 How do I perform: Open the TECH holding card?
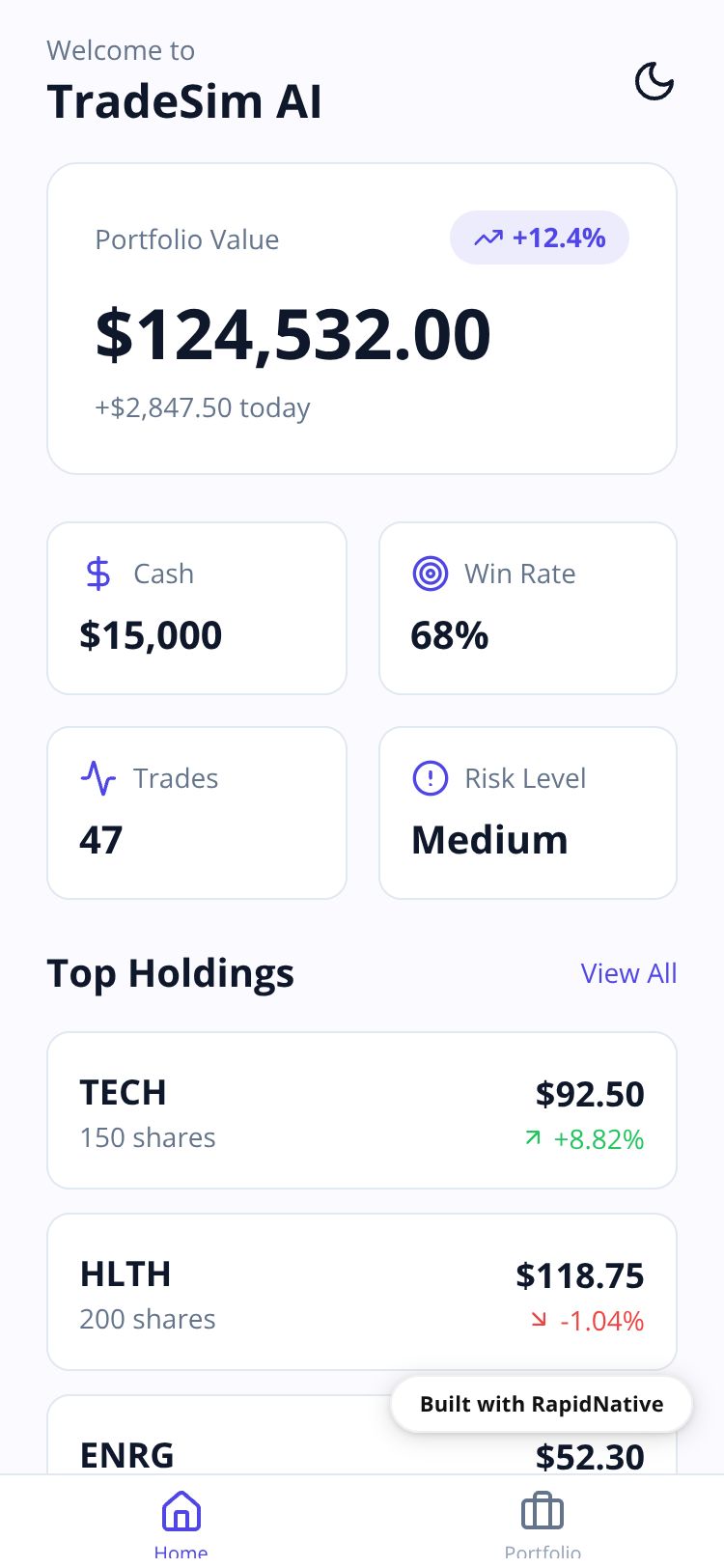click(x=362, y=1110)
